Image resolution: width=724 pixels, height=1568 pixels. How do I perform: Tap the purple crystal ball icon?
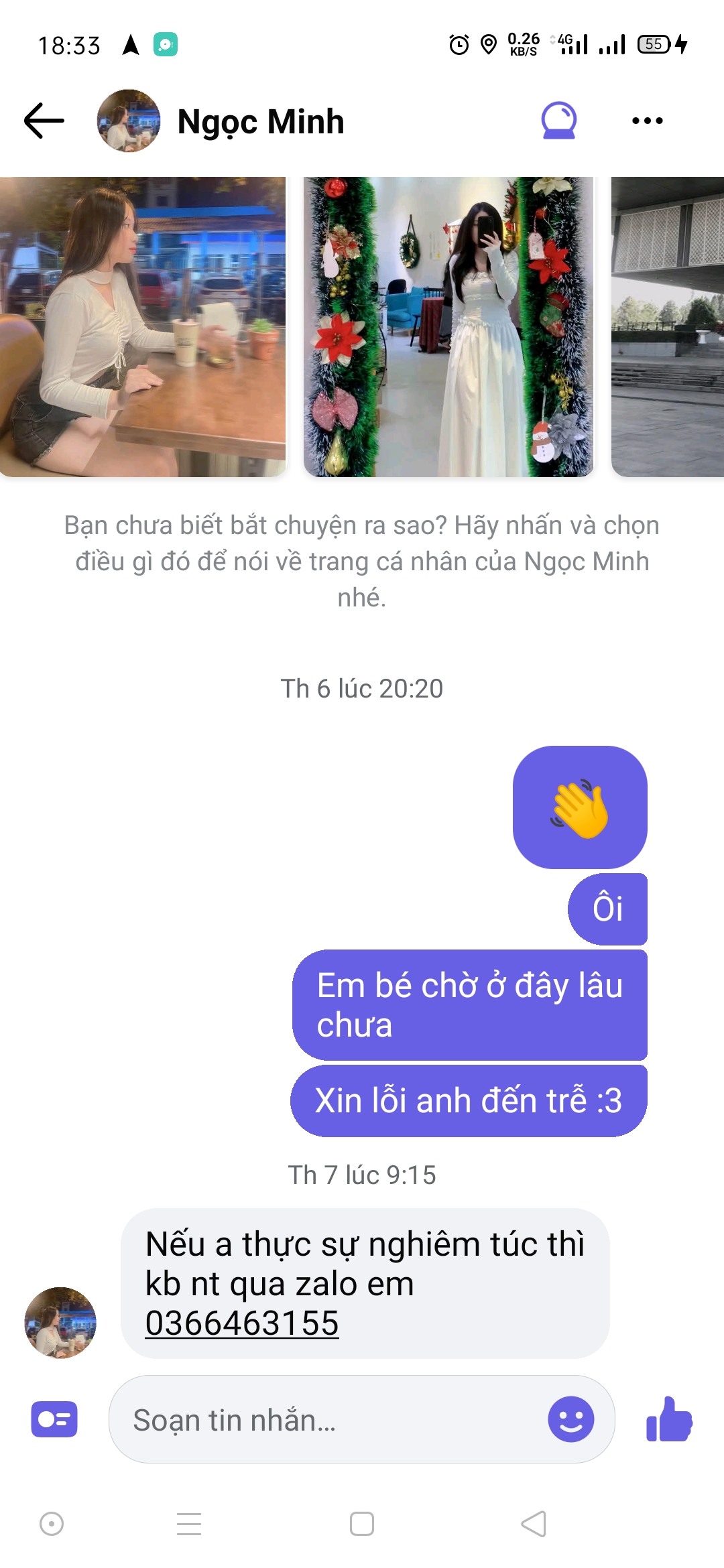tap(559, 121)
